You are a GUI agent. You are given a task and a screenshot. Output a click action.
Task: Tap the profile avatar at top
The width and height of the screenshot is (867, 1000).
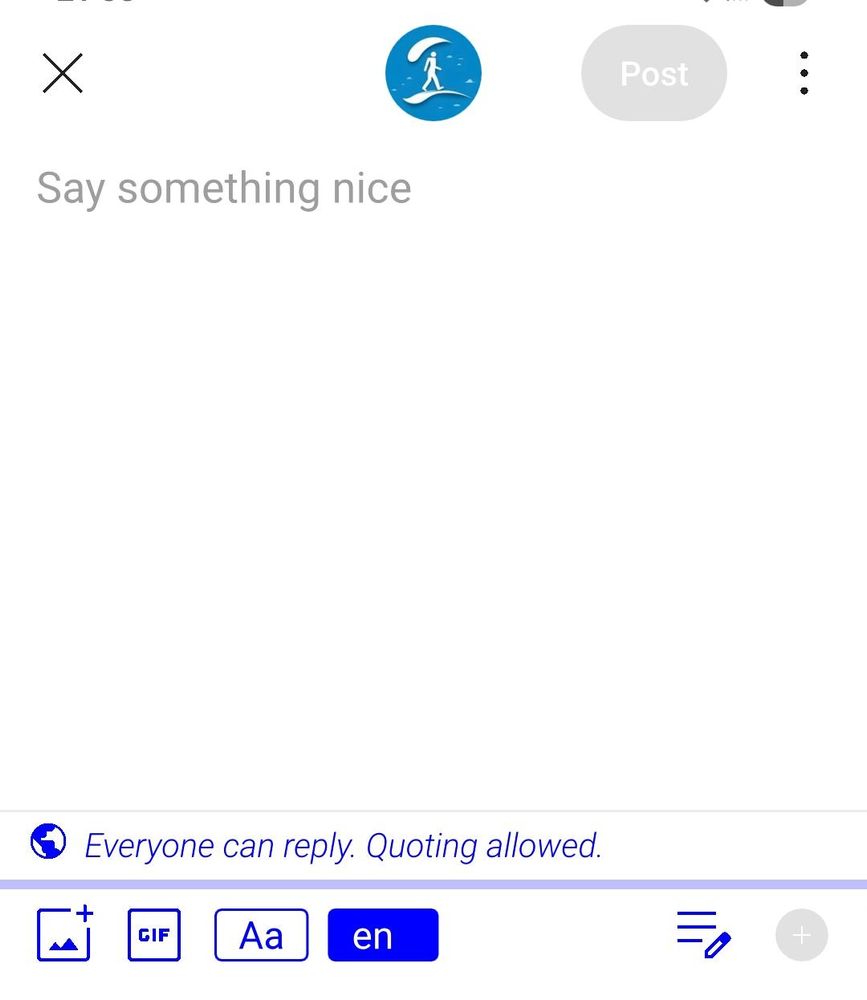coord(433,73)
